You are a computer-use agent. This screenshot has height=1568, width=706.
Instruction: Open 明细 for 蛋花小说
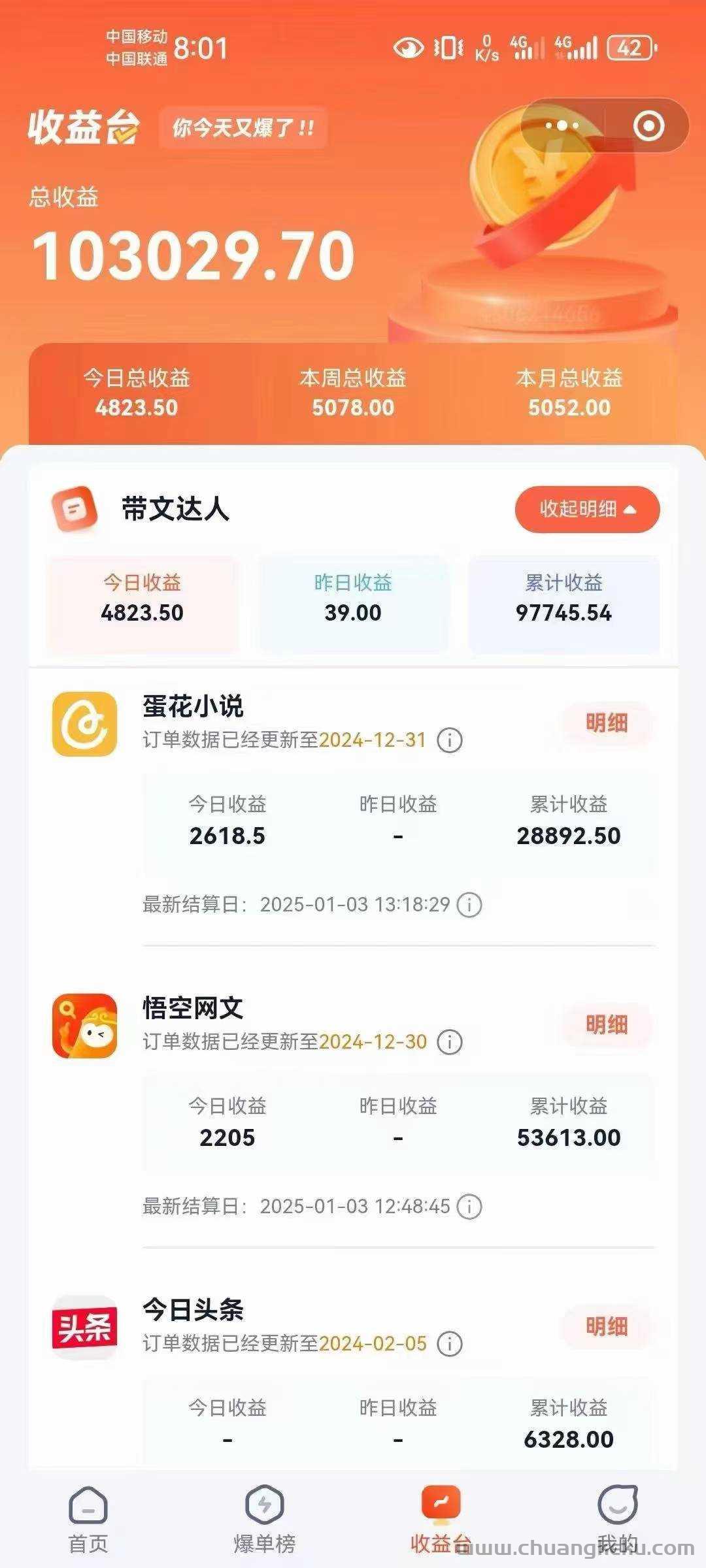tap(607, 723)
